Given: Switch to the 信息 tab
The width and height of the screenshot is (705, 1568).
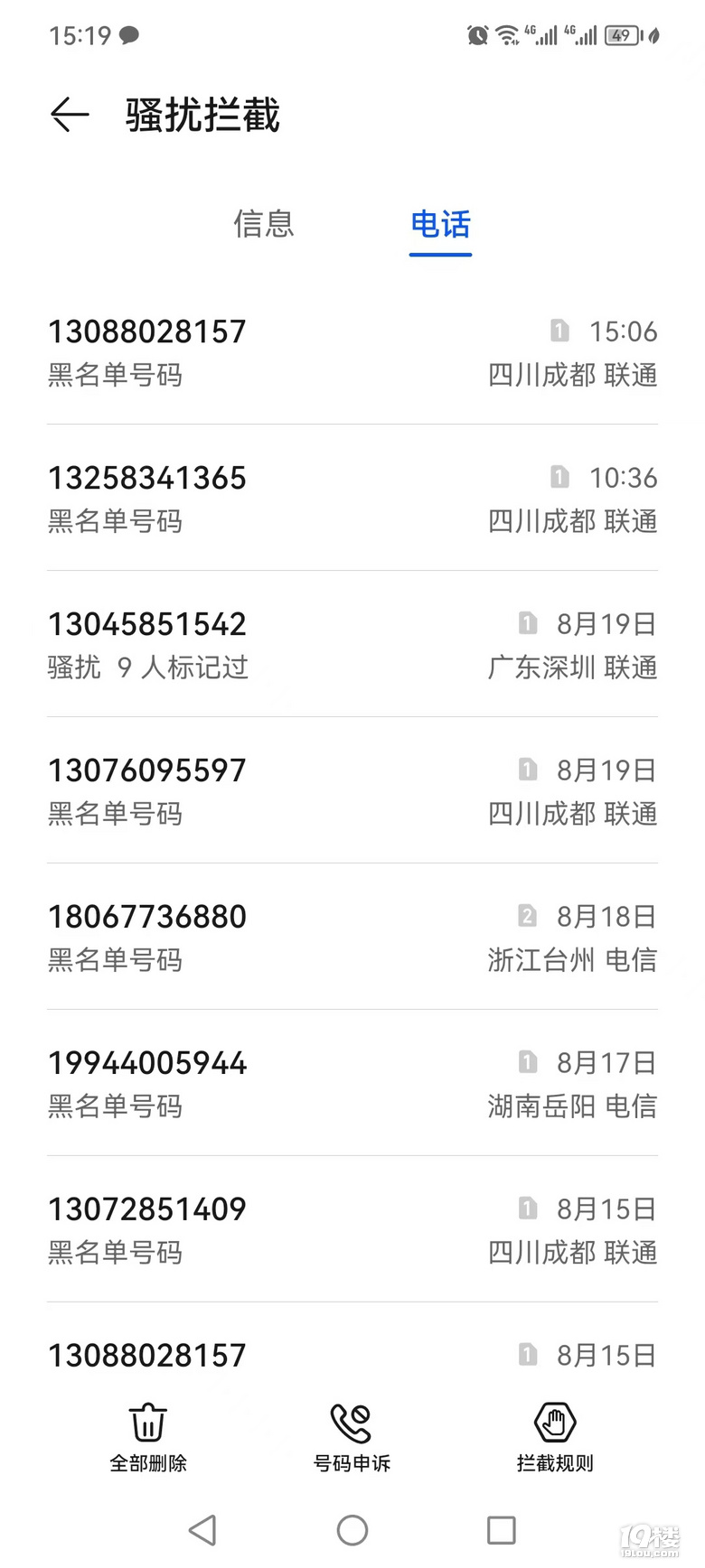Looking at the screenshot, I should [x=264, y=224].
